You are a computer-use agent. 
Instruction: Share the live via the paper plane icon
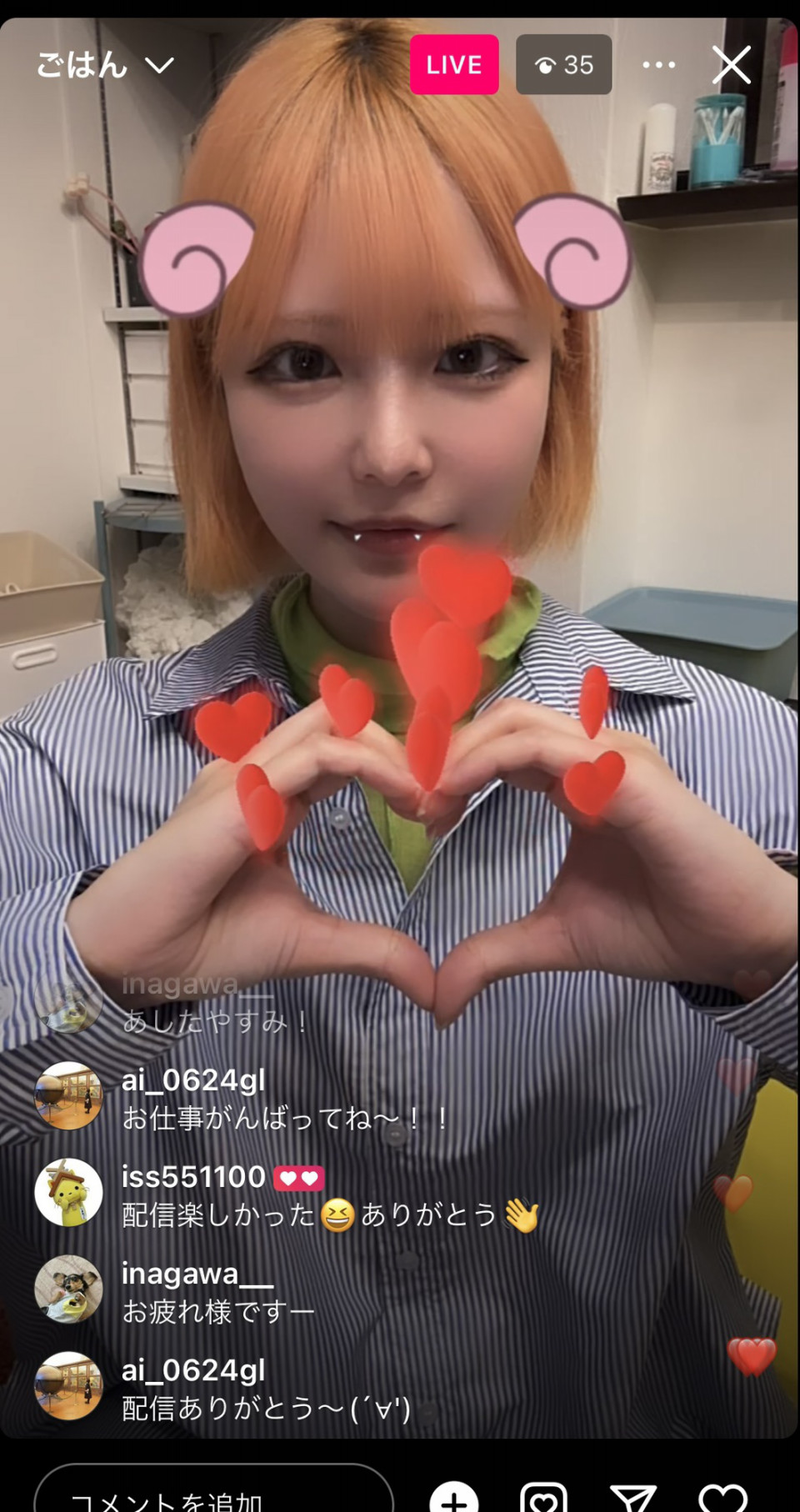[632, 1498]
